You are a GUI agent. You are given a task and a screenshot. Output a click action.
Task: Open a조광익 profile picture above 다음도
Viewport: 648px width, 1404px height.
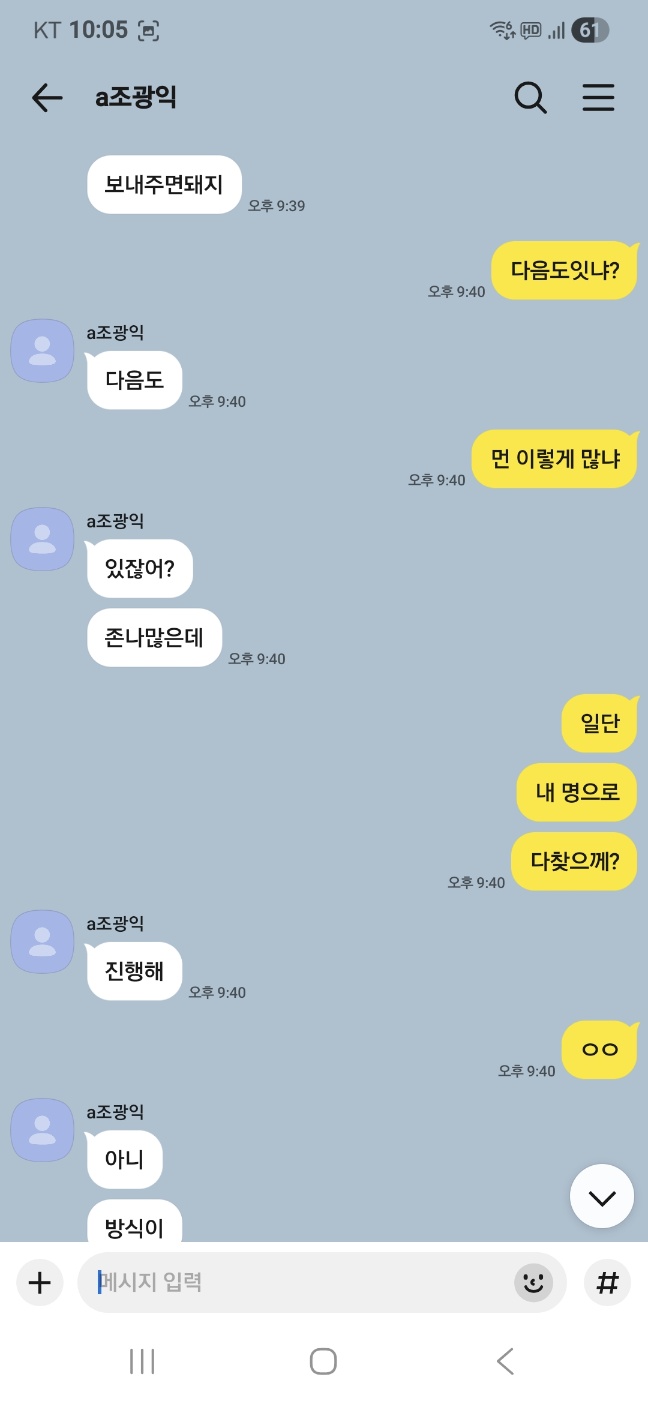[42, 351]
